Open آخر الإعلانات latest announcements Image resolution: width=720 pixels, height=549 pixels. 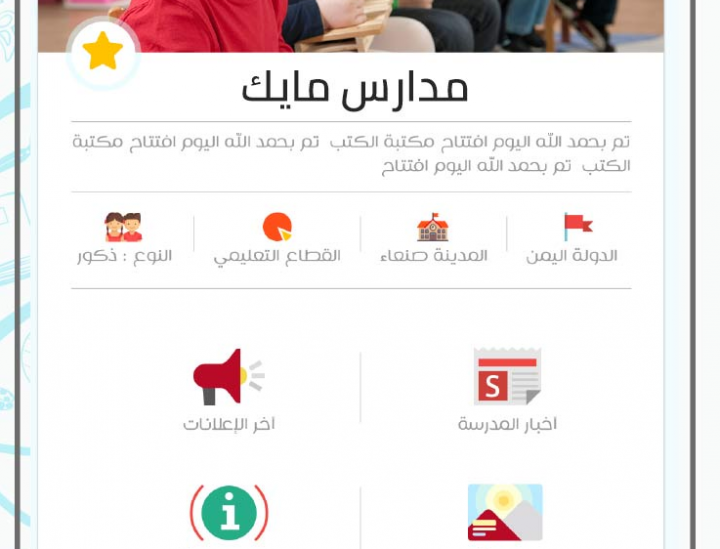tap(229, 388)
